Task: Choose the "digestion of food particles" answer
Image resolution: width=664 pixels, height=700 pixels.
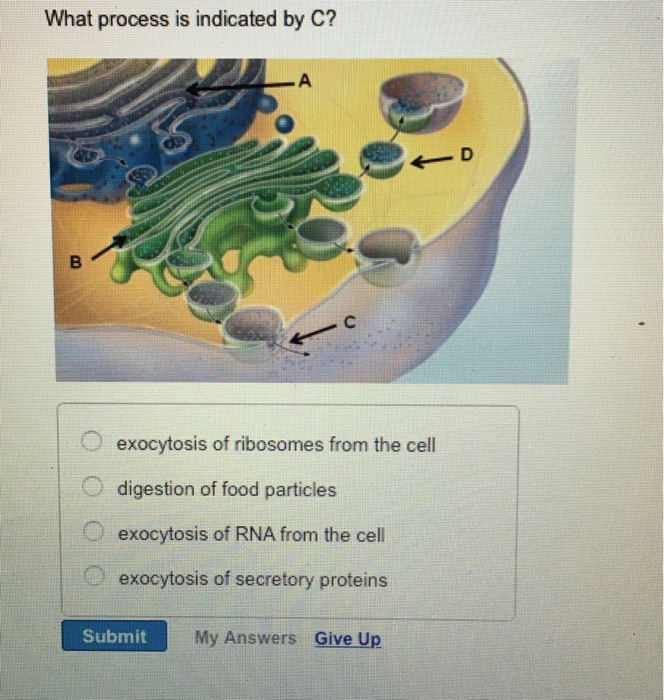Action: (93, 489)
